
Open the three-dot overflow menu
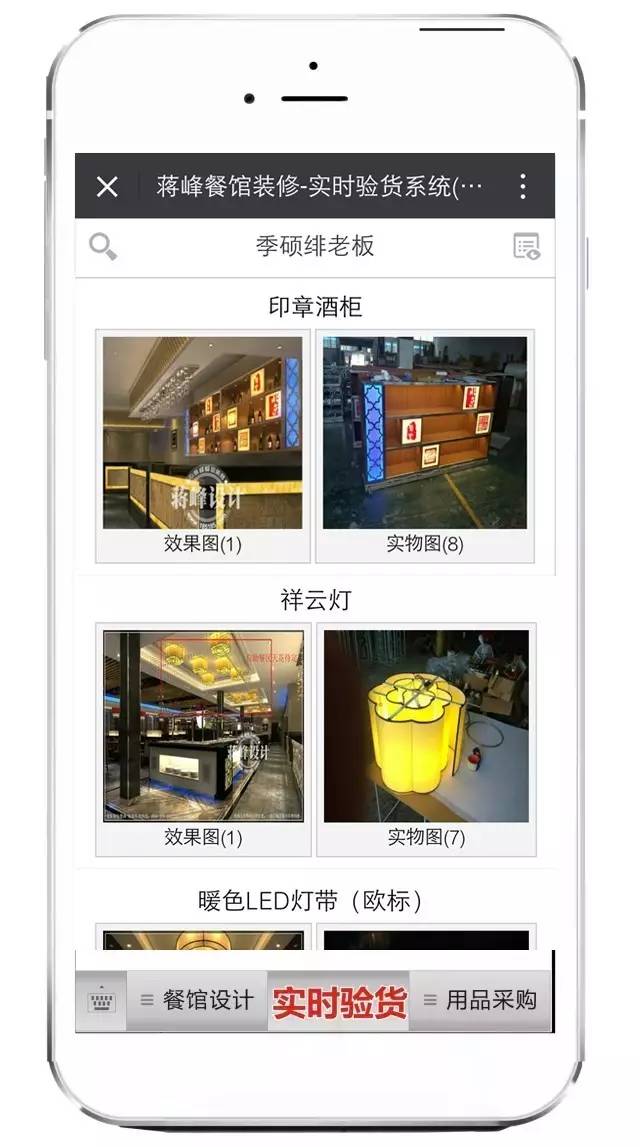click(x=522, y=186)
